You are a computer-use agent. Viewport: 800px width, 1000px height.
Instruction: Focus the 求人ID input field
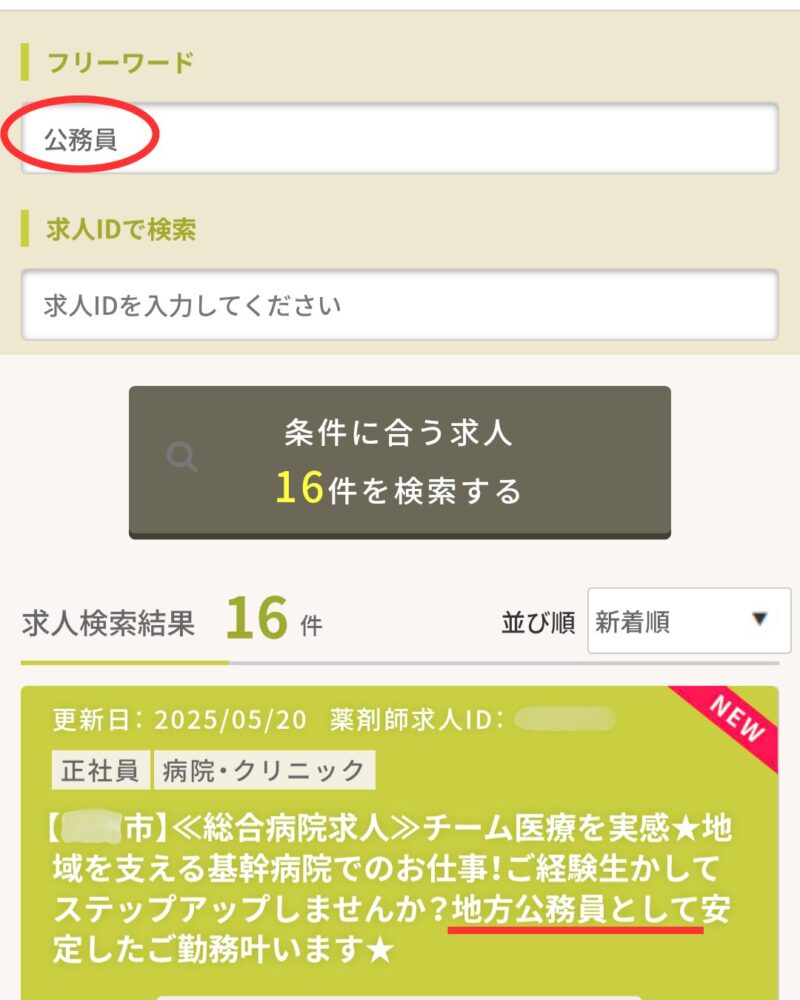click(400, 305)
